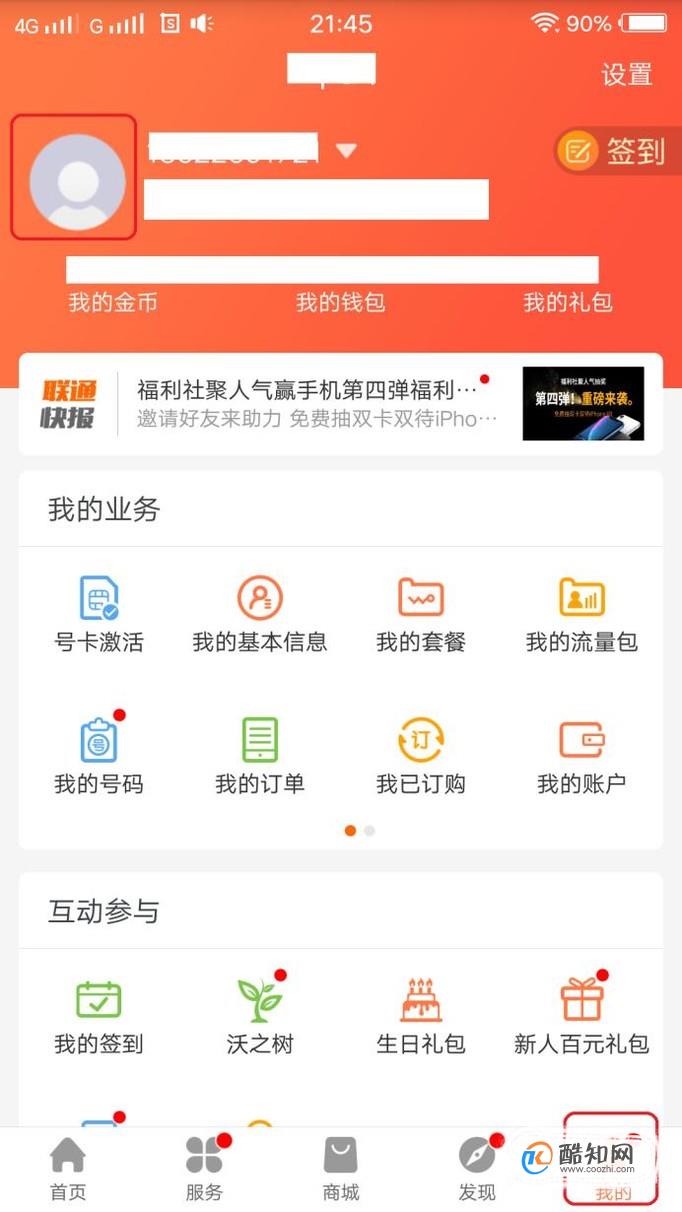Open 设置 settings at top right
This screenshot has height=1212, width=682.
627,74
